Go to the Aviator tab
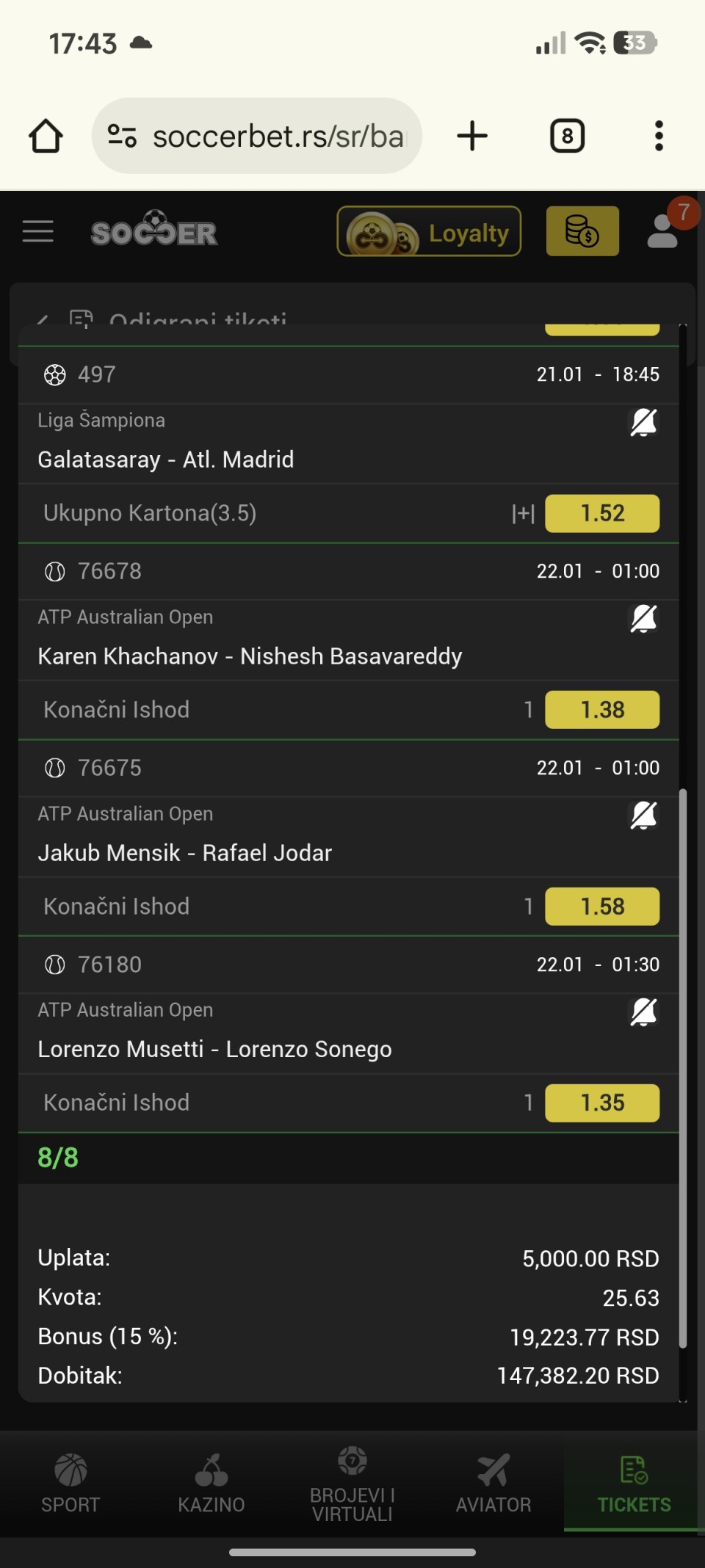The height and width of the screenshot is (1568, 705). point(493,1484)
